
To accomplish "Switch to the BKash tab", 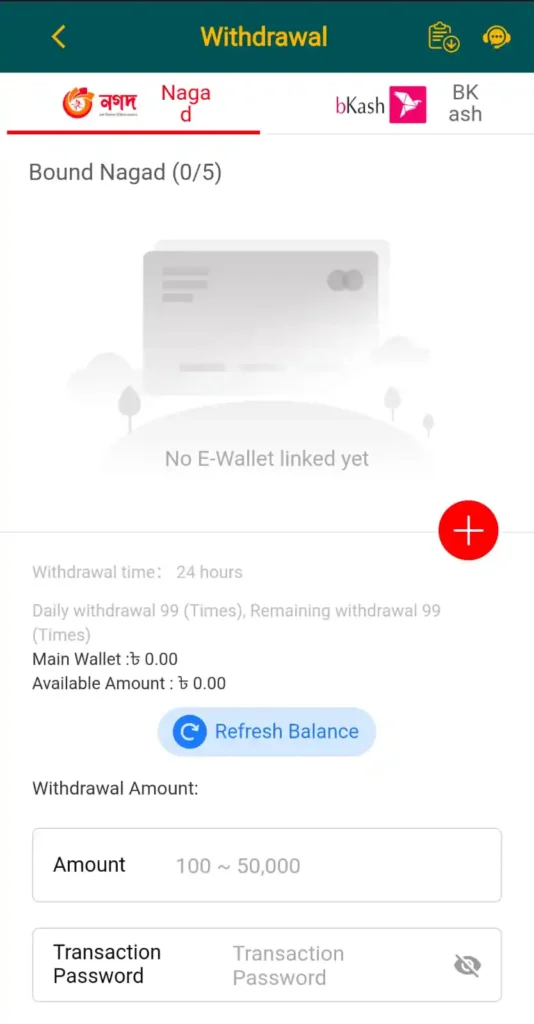I will pos(400,103).
